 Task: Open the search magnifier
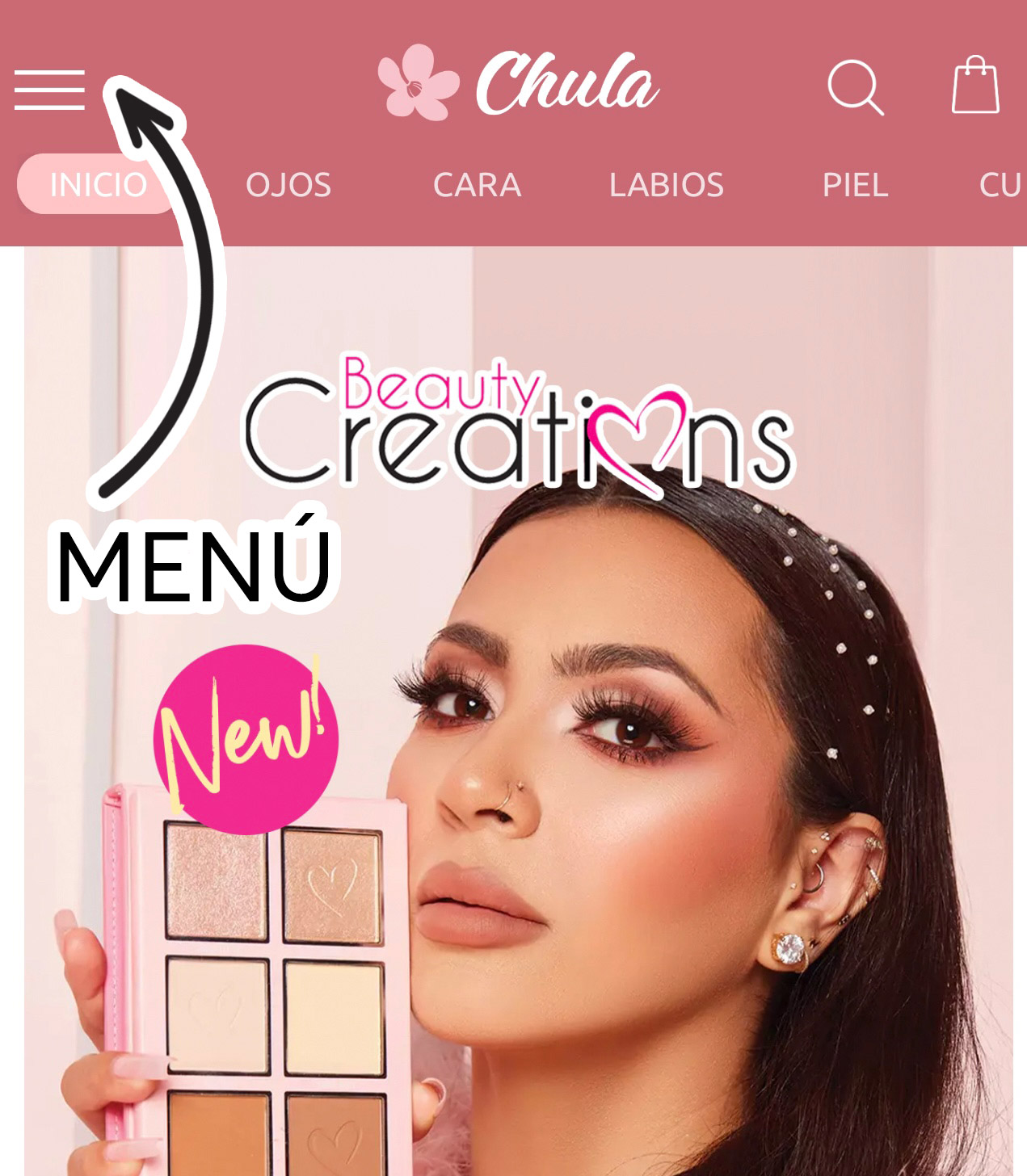click(855, 86)
